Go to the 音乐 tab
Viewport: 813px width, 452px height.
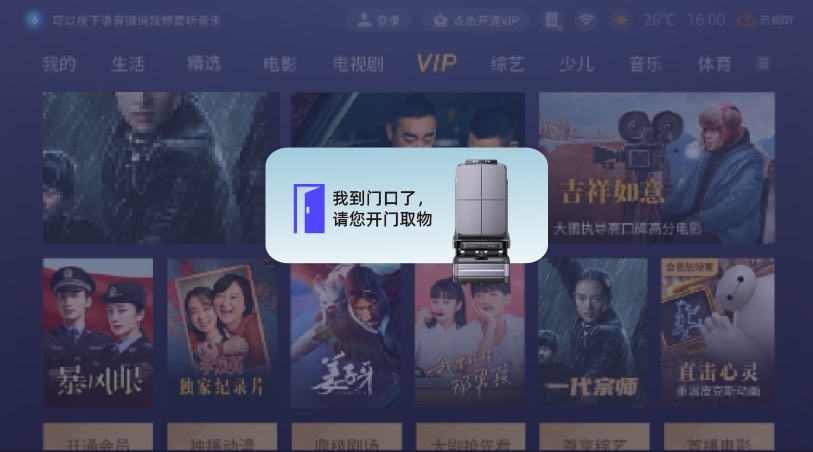(645, 64)
